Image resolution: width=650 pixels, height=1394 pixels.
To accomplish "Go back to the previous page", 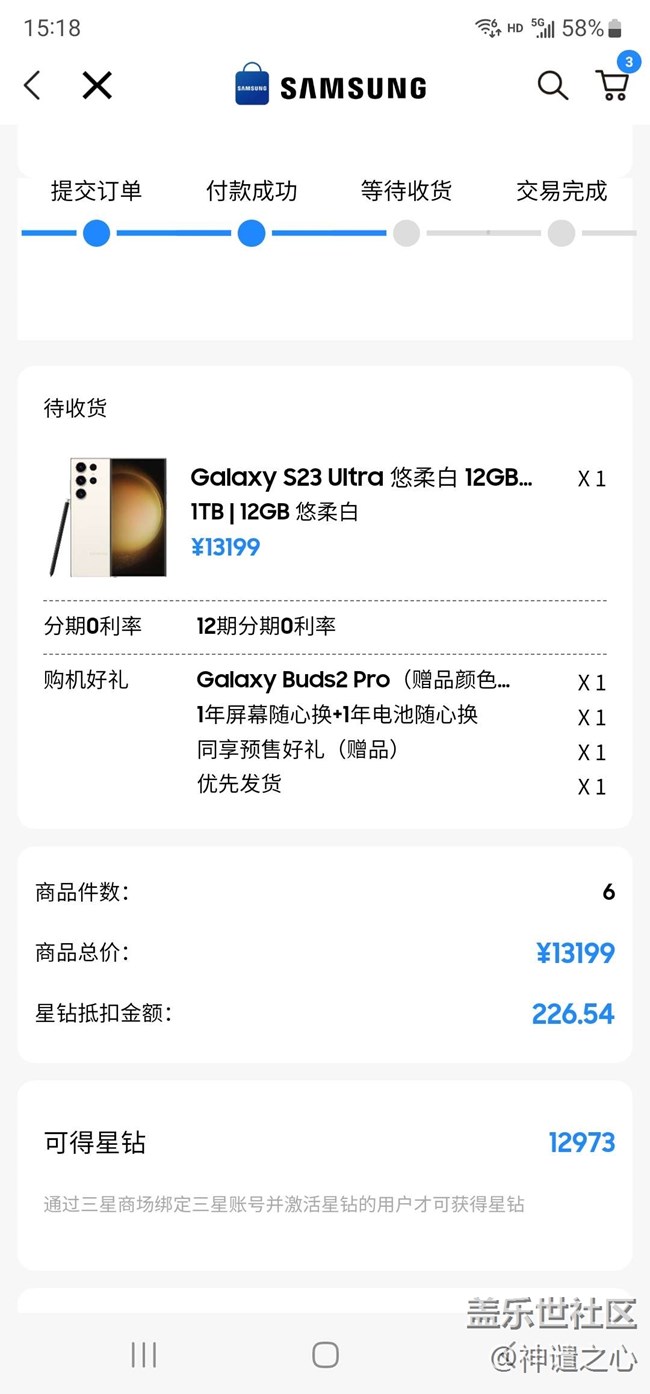I will coord(33,86).
